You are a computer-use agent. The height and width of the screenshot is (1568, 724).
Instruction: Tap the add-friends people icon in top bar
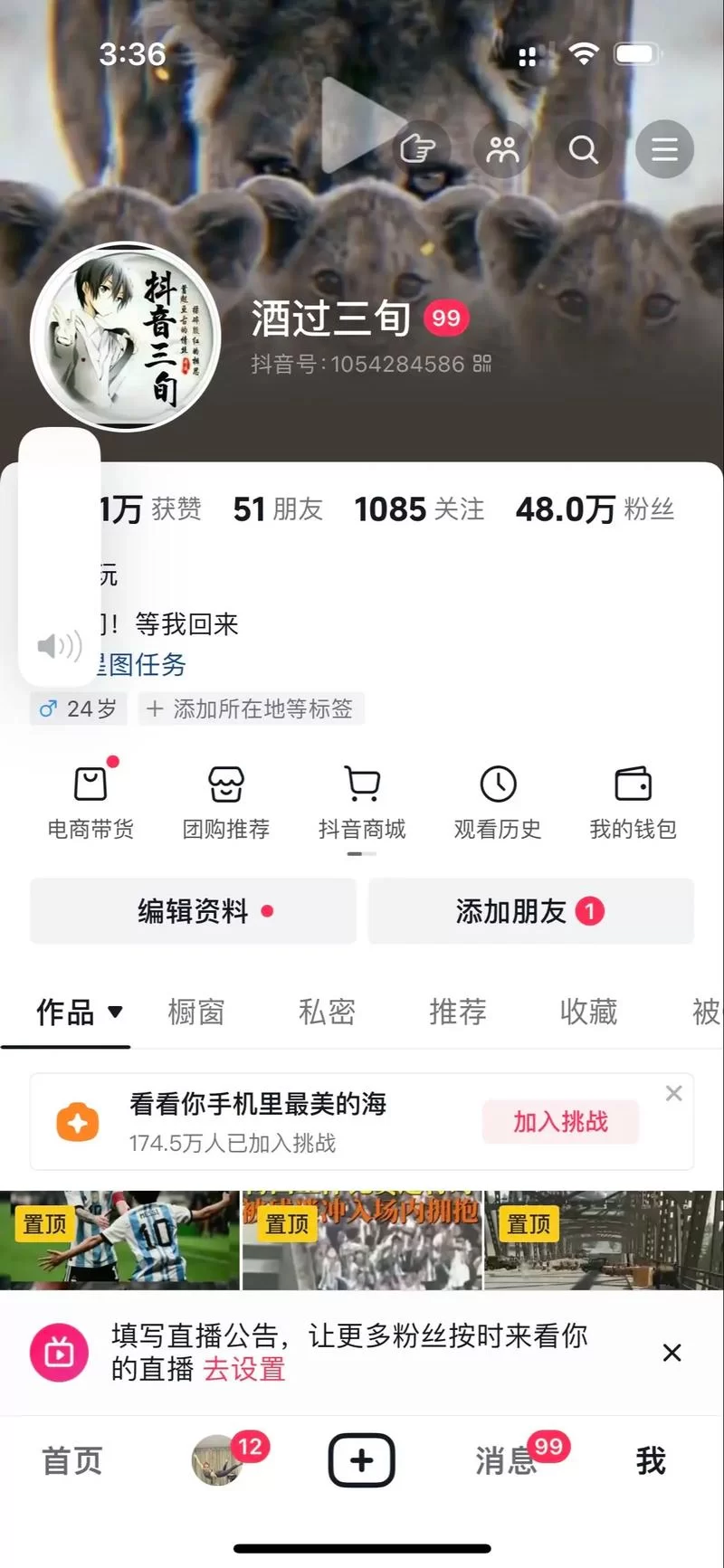pos(502,149)
